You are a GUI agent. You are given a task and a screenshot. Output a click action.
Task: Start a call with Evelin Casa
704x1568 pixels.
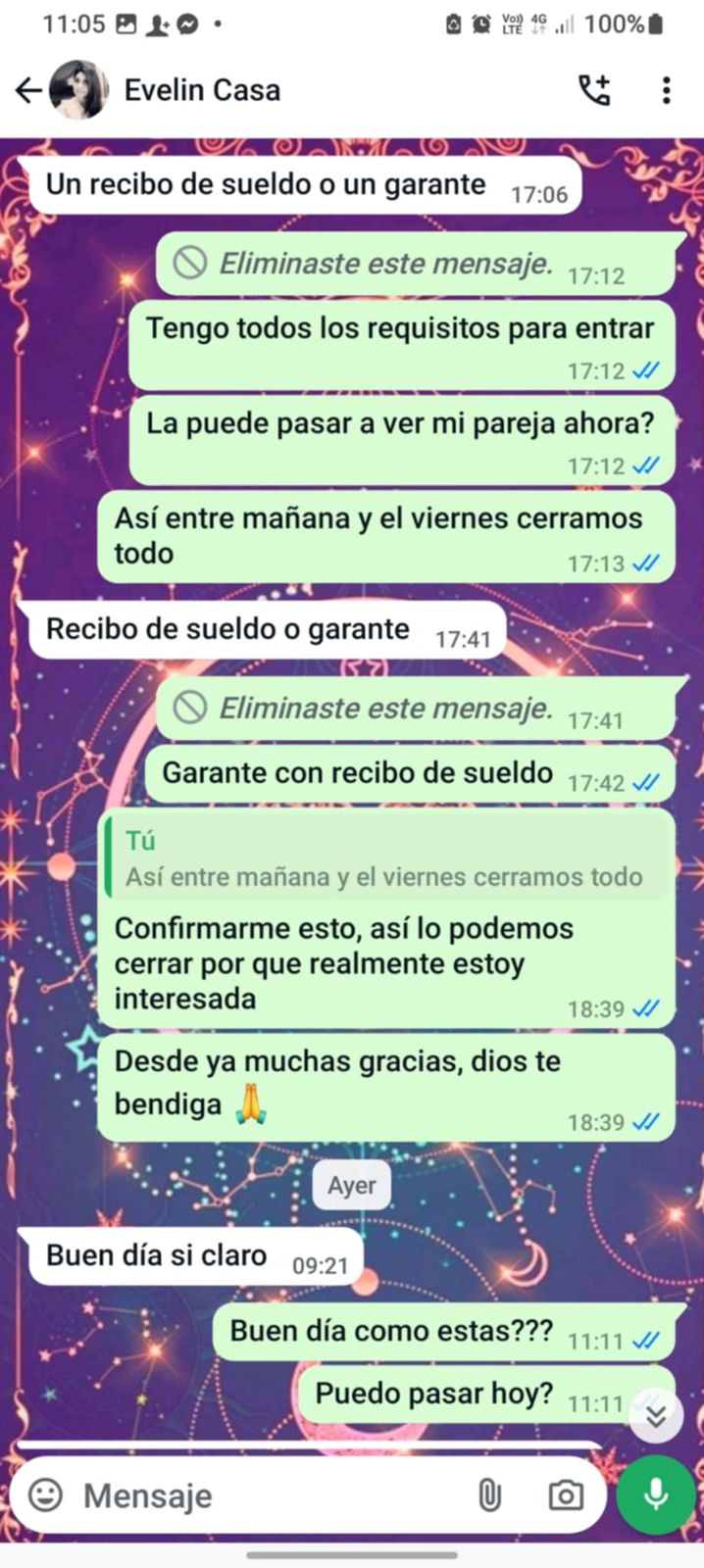(x=594, y=90)
